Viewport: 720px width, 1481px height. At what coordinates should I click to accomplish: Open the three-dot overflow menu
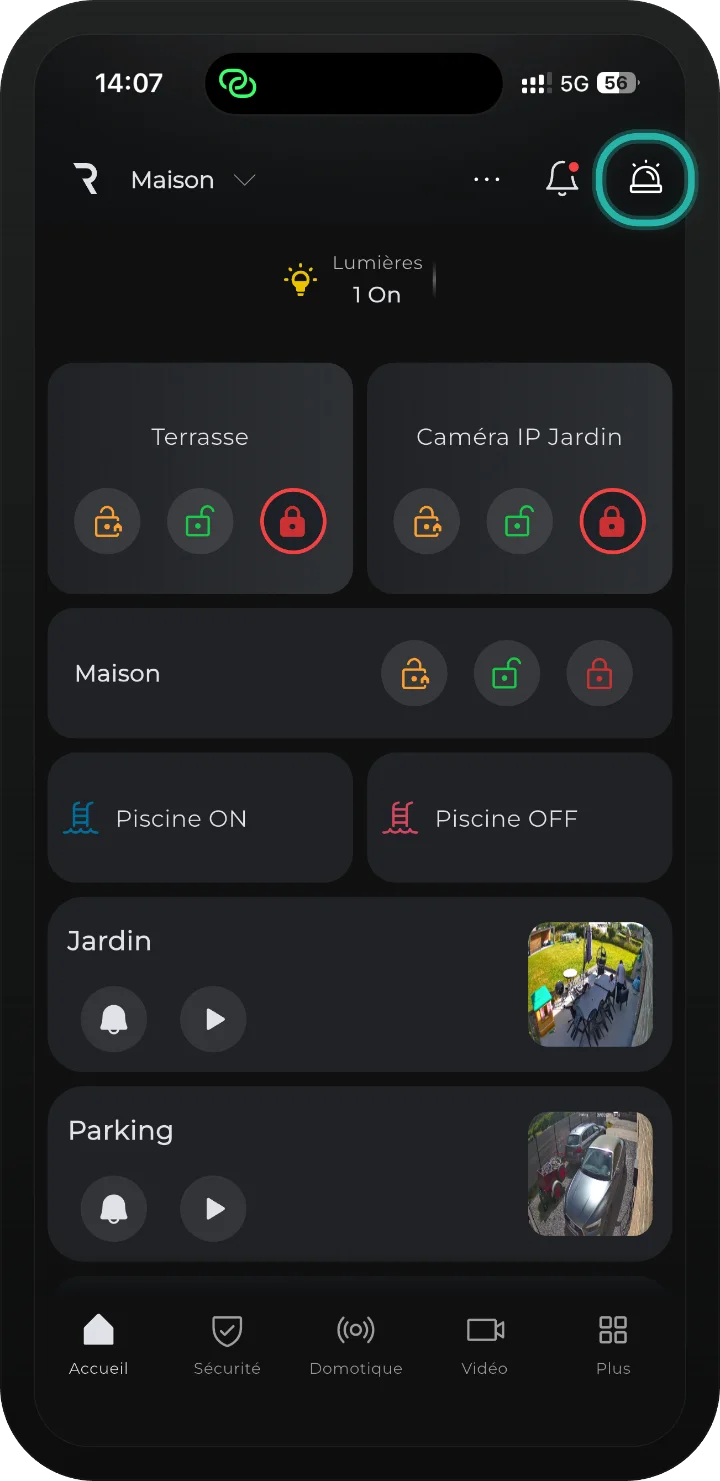486,180
